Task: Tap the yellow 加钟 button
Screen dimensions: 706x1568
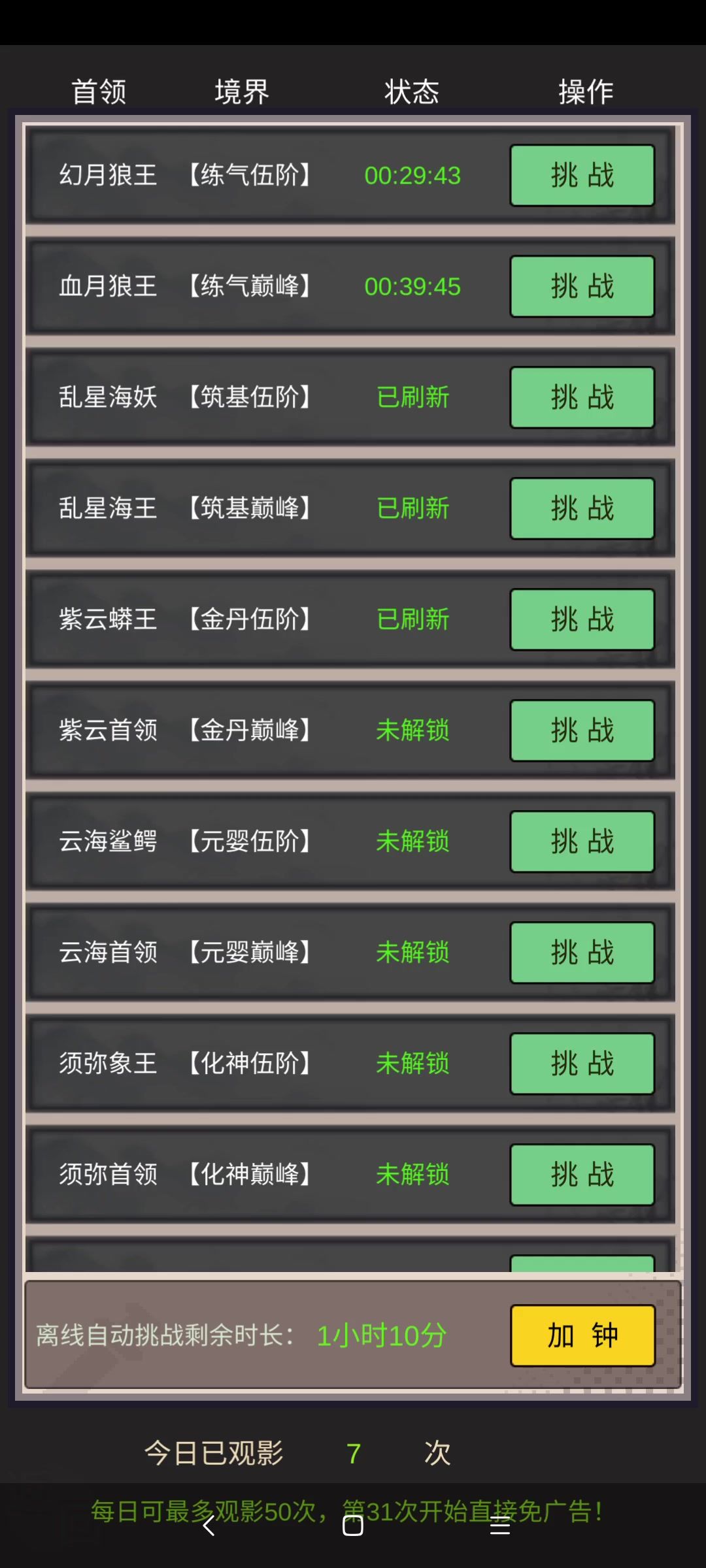Action: [x=582, y=1336]
